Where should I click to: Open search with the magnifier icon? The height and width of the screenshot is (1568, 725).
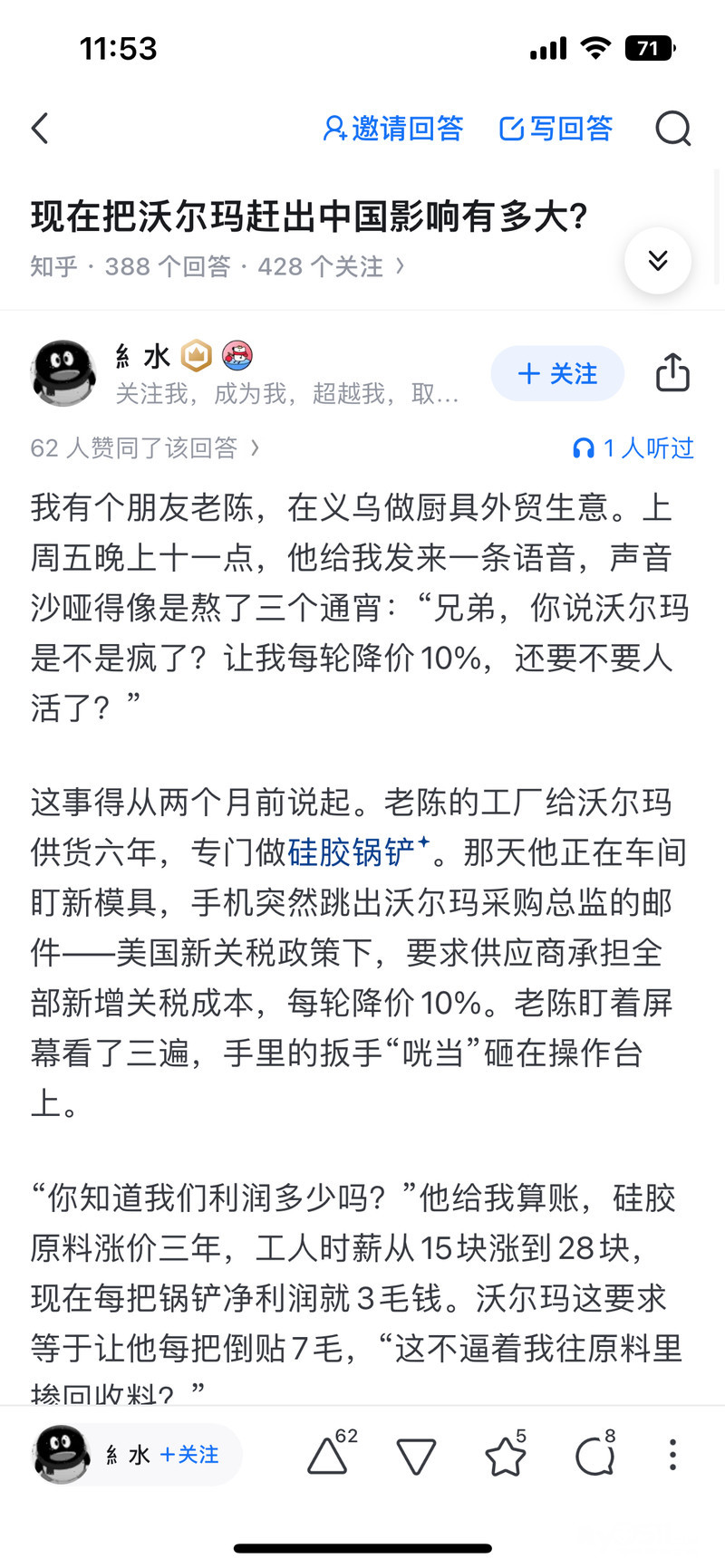[x=673, y=129]
